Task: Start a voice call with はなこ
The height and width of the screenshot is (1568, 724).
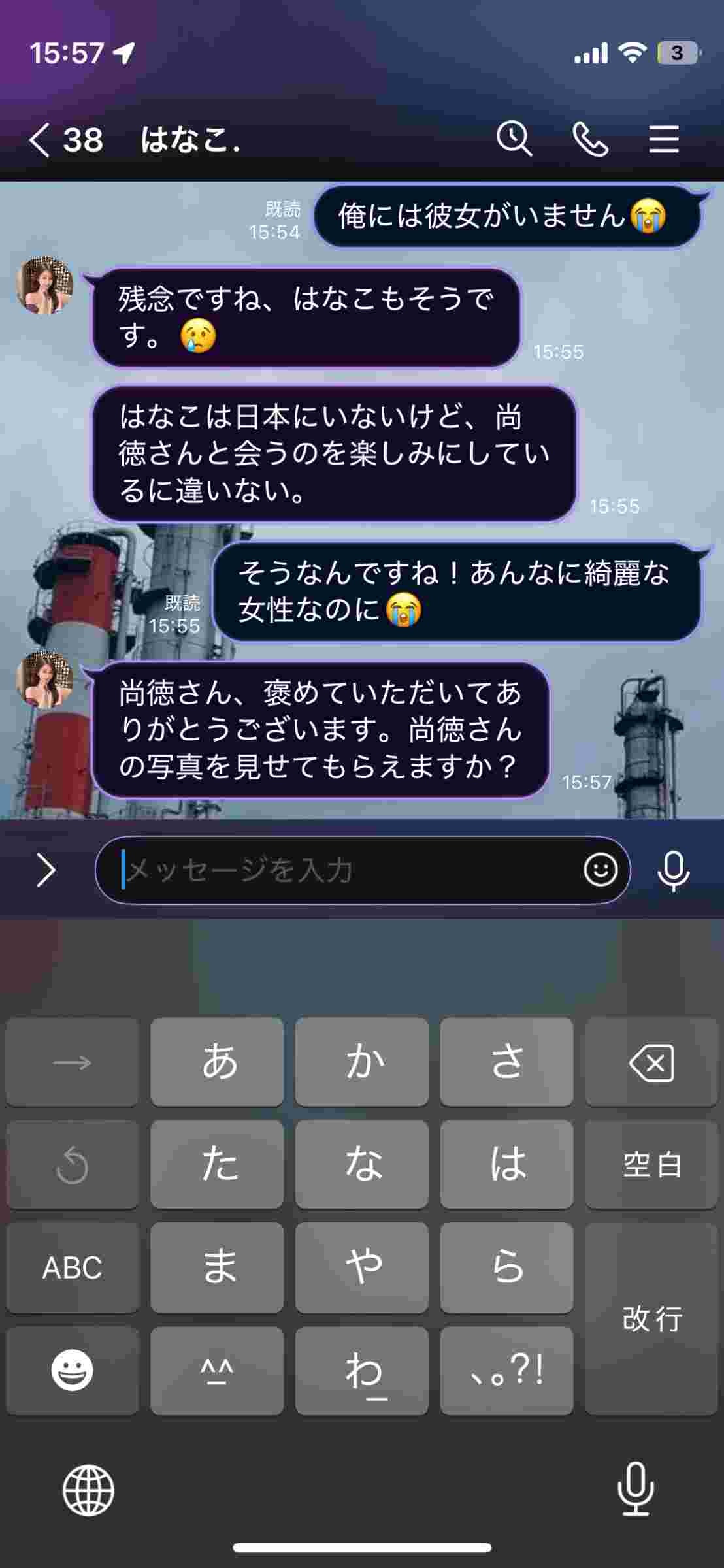Action: point(590,139)
